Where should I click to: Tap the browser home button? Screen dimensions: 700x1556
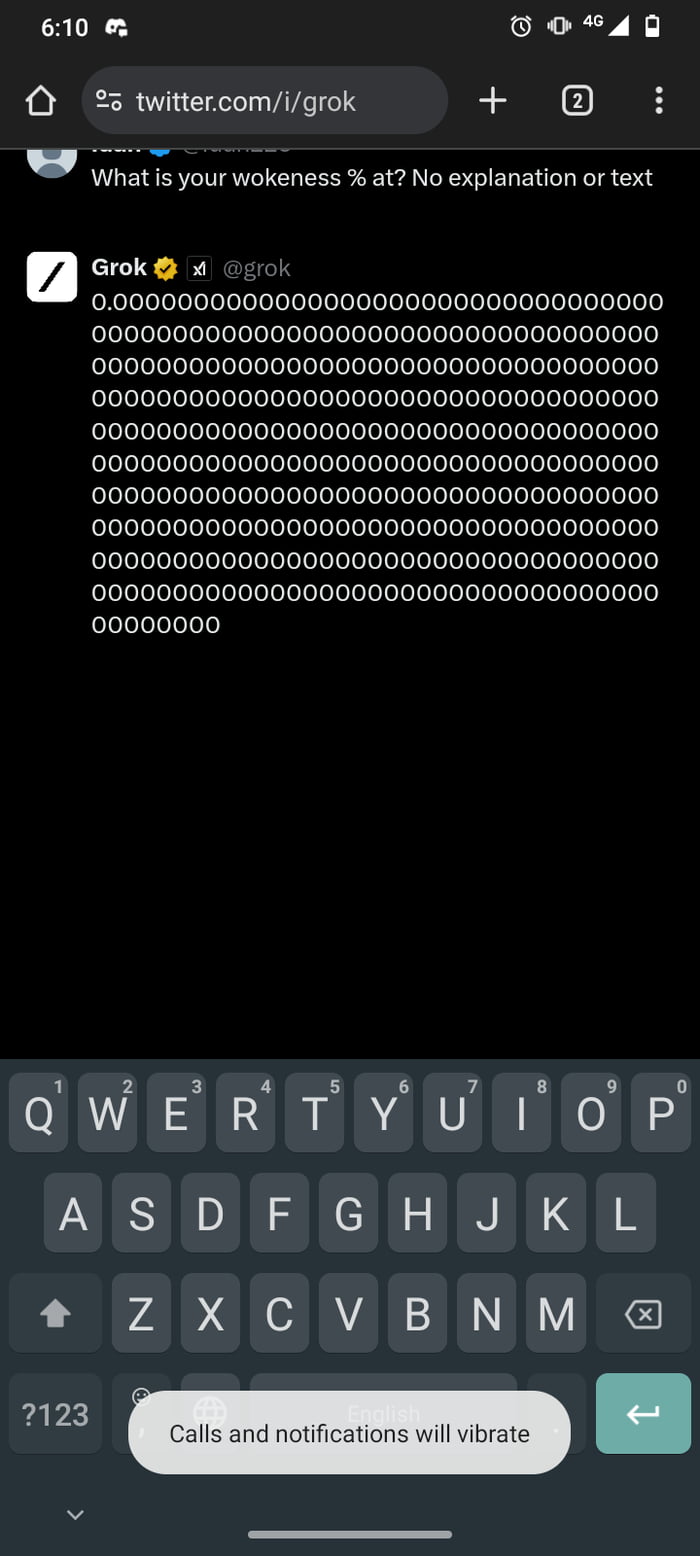(40, 101)
